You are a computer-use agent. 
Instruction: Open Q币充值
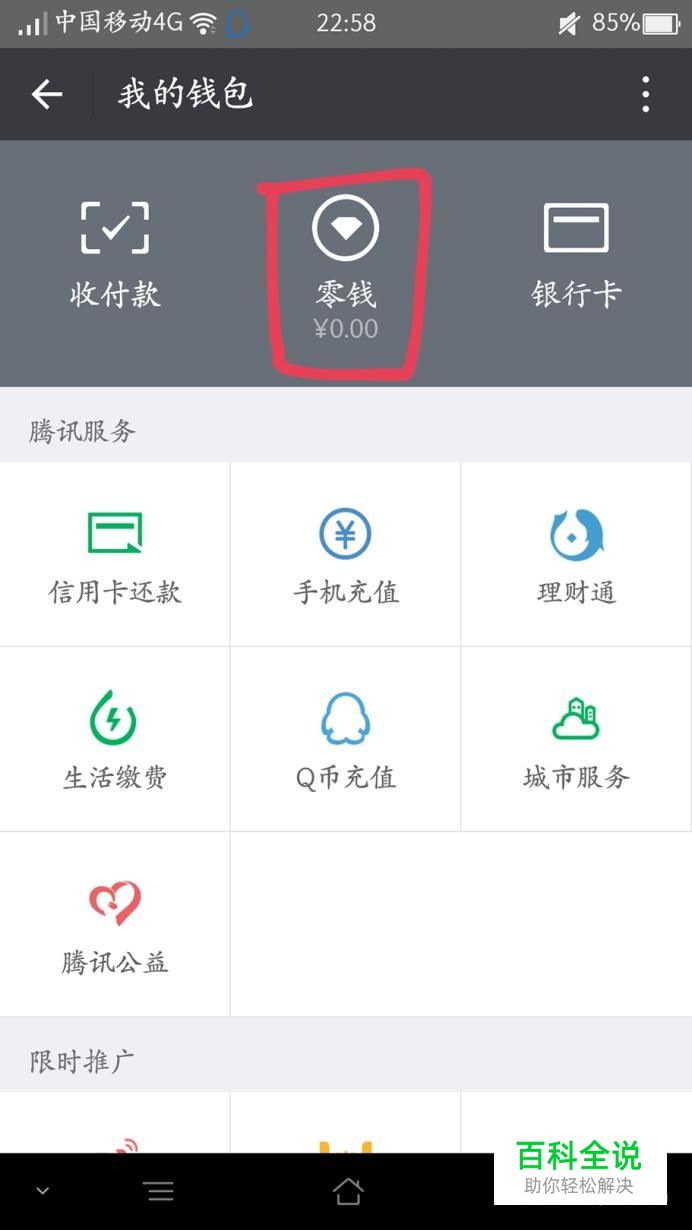pyautogui.click(x=346, y=740)
